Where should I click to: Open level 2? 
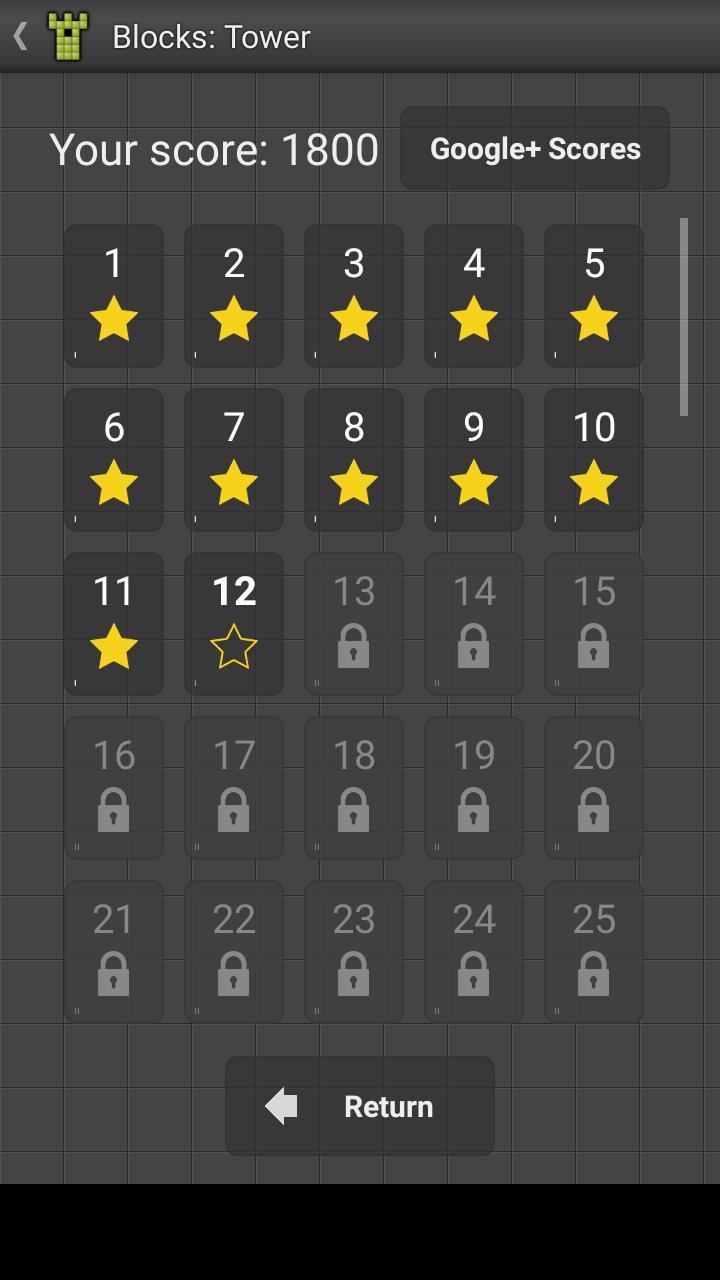pos(234,296)
